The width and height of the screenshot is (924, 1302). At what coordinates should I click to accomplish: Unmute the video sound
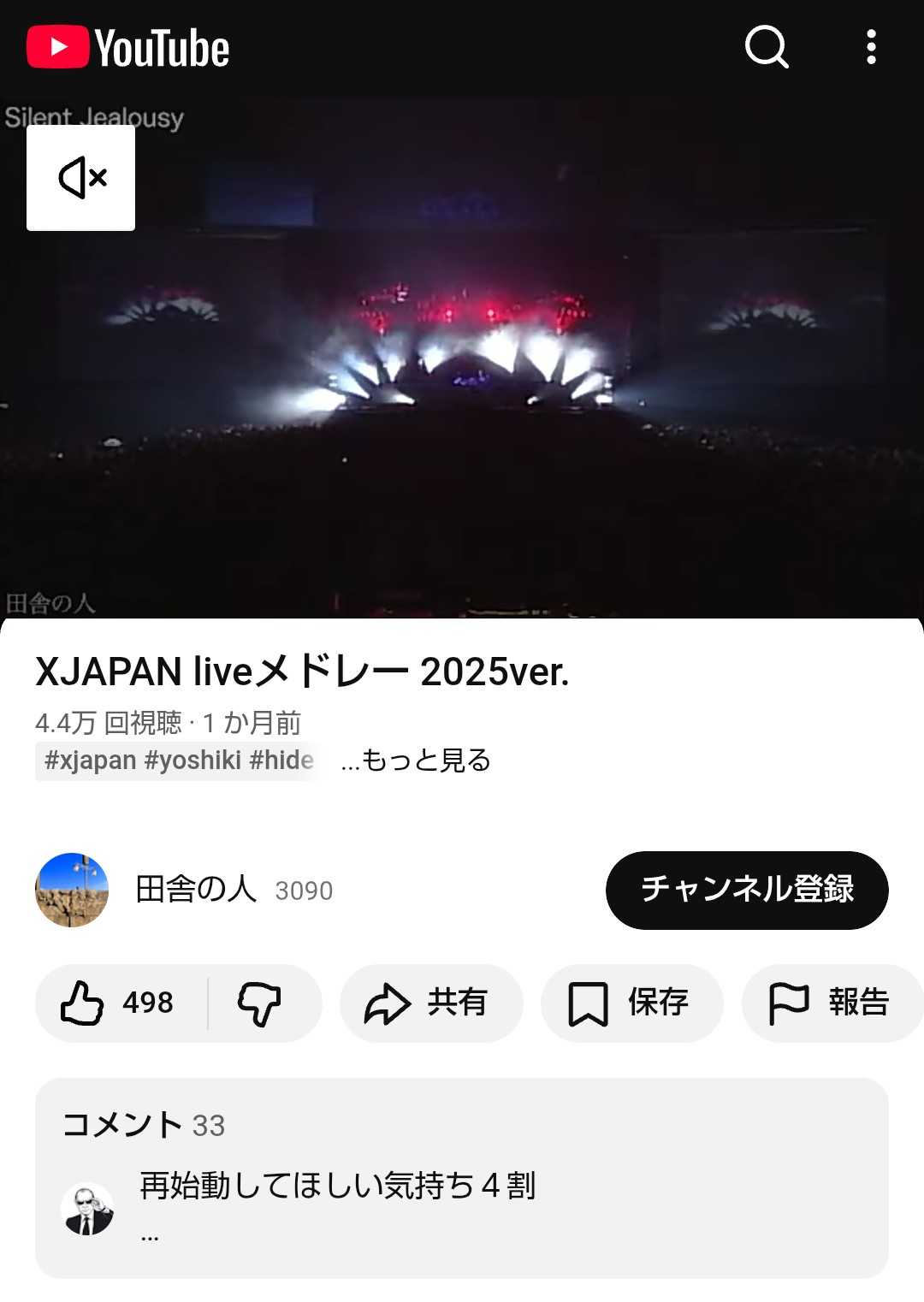pos(81,178)
